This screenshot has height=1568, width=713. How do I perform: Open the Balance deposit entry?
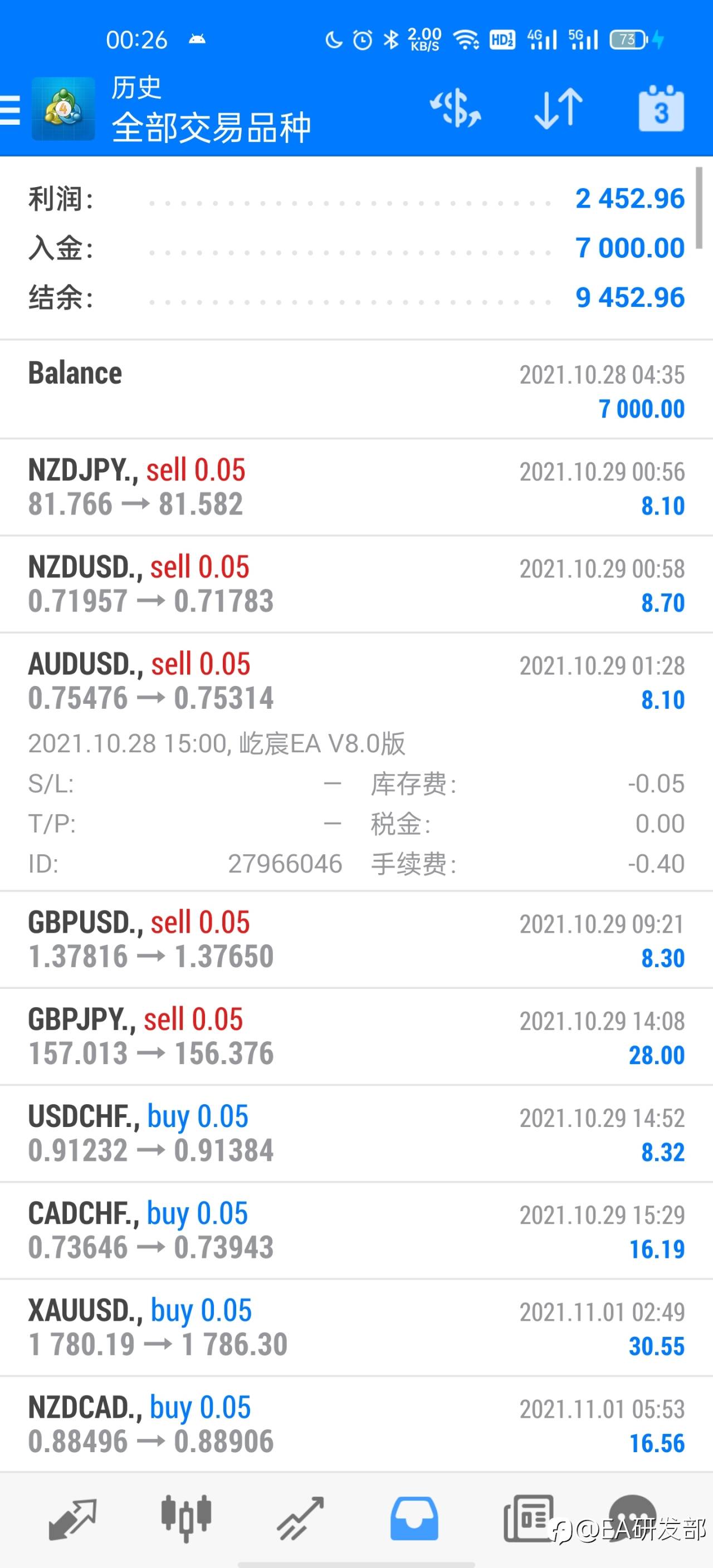[x=356, y=390]
